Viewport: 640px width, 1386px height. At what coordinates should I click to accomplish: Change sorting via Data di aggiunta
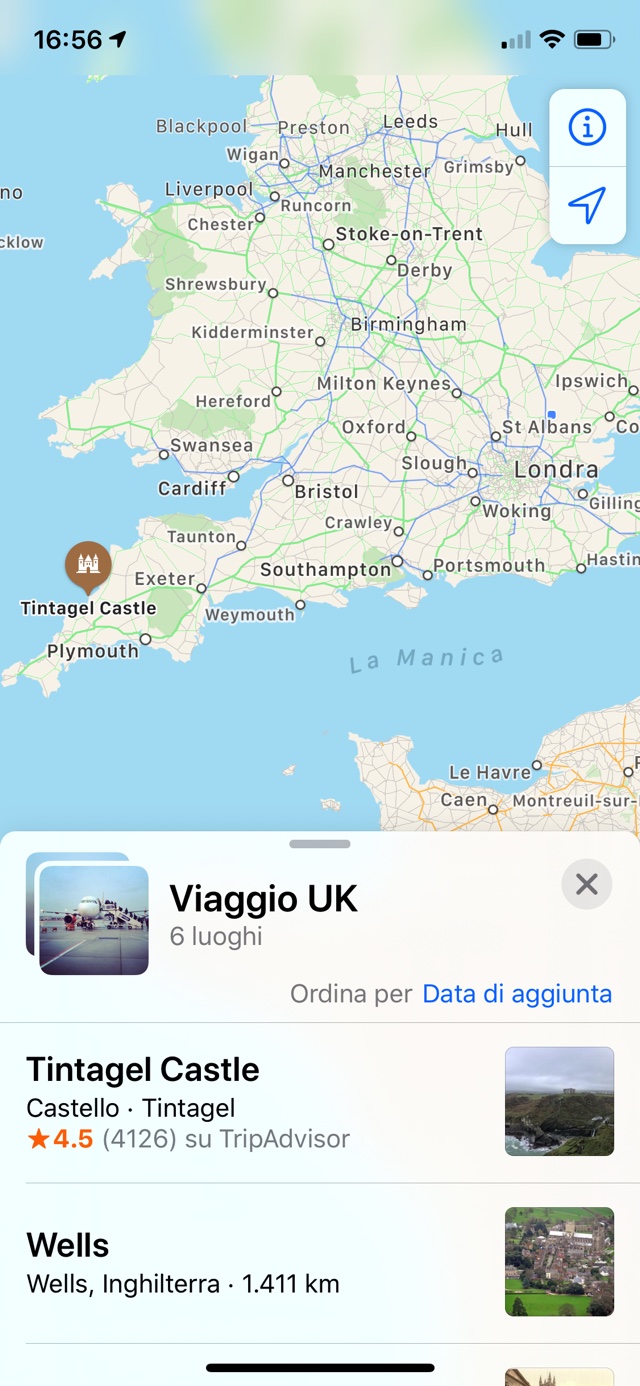[517, 994]
